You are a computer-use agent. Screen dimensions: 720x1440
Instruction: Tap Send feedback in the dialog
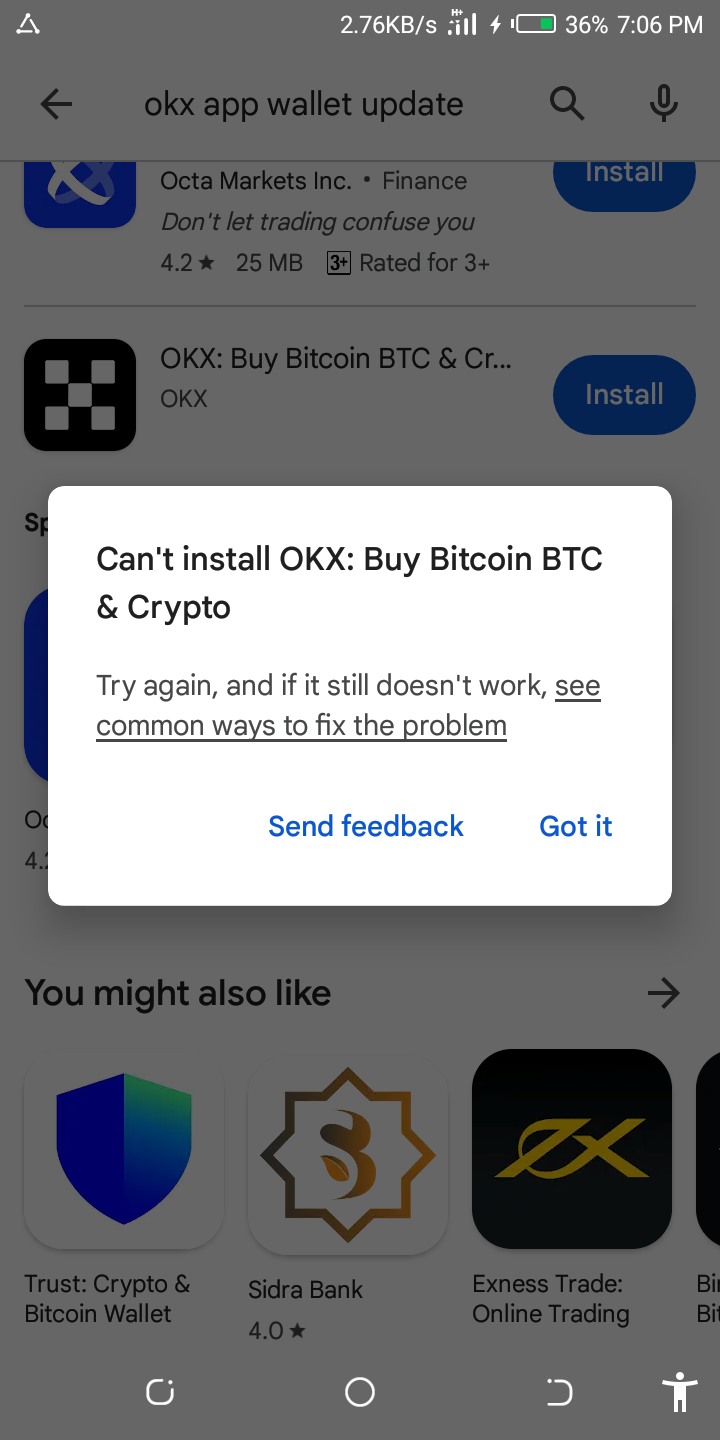point(366,826)
